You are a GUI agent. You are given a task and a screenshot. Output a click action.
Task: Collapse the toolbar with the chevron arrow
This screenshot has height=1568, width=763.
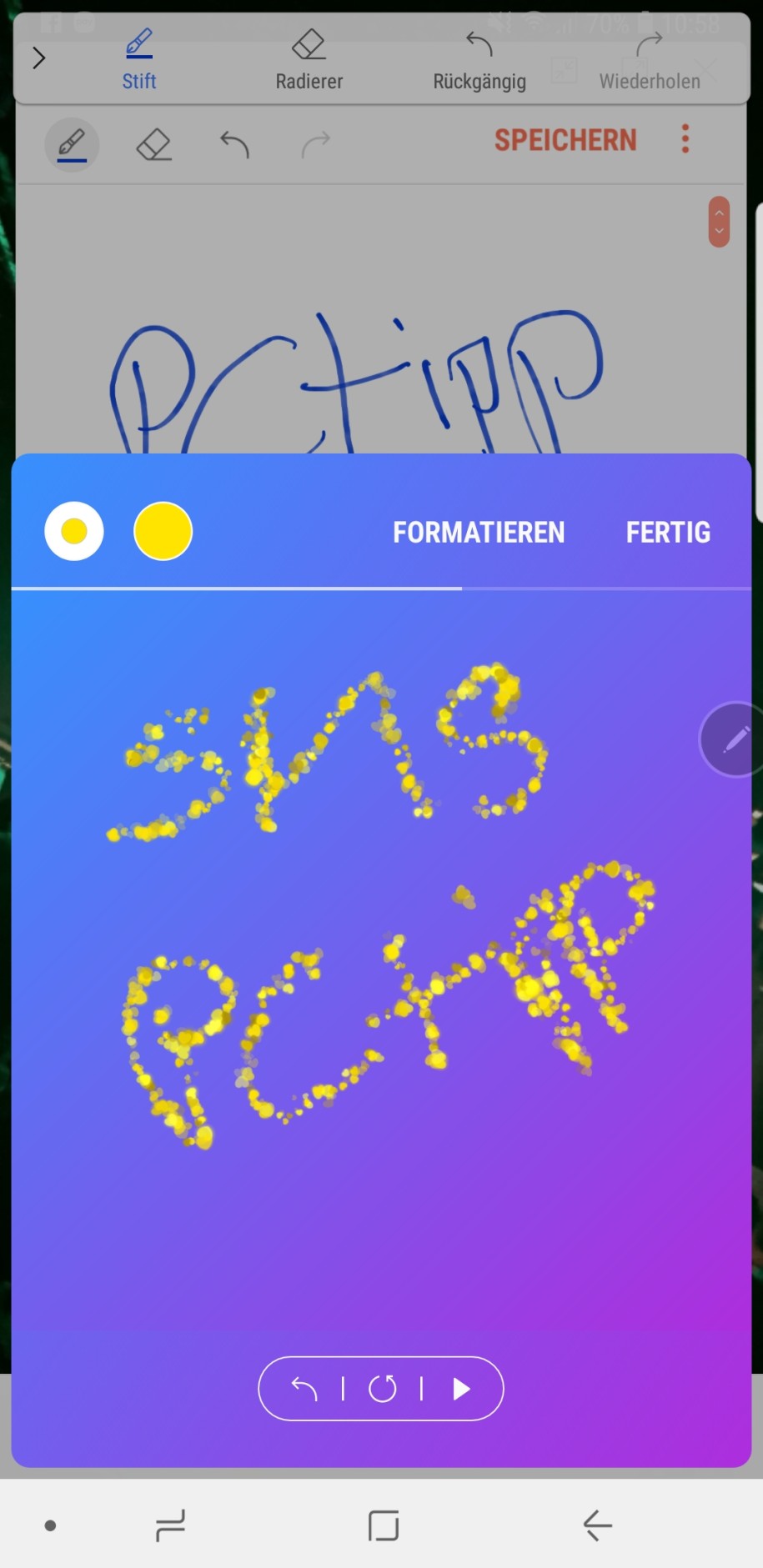[x=38, y=58]
